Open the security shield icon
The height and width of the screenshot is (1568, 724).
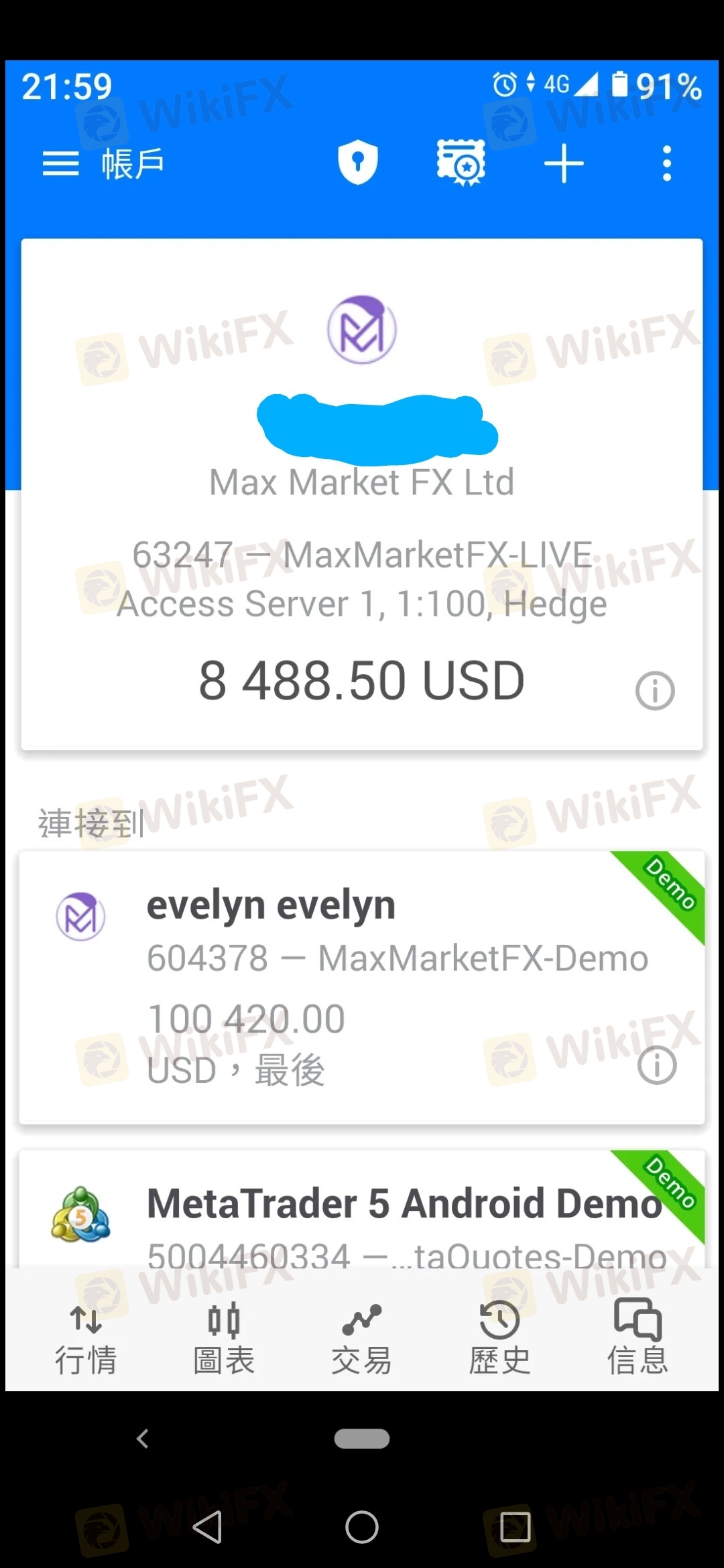coord(358,162)
